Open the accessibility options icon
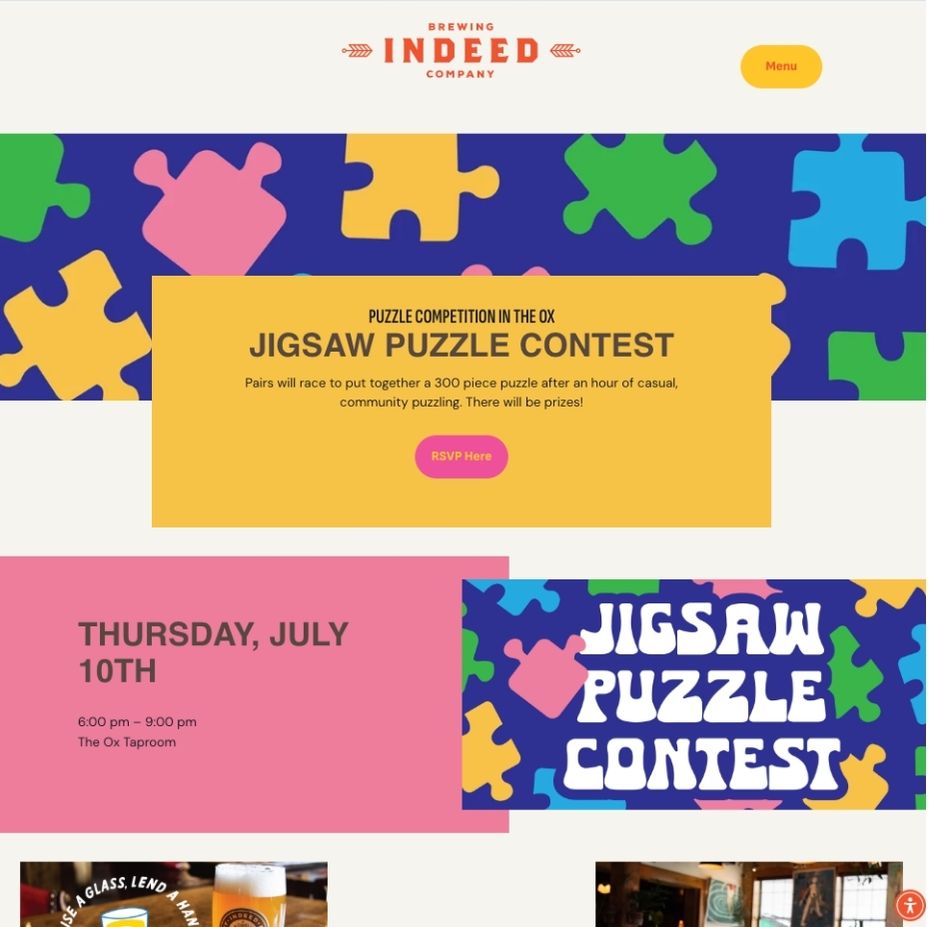Screen dimensions: 929x927 click(x=909, y=906)
